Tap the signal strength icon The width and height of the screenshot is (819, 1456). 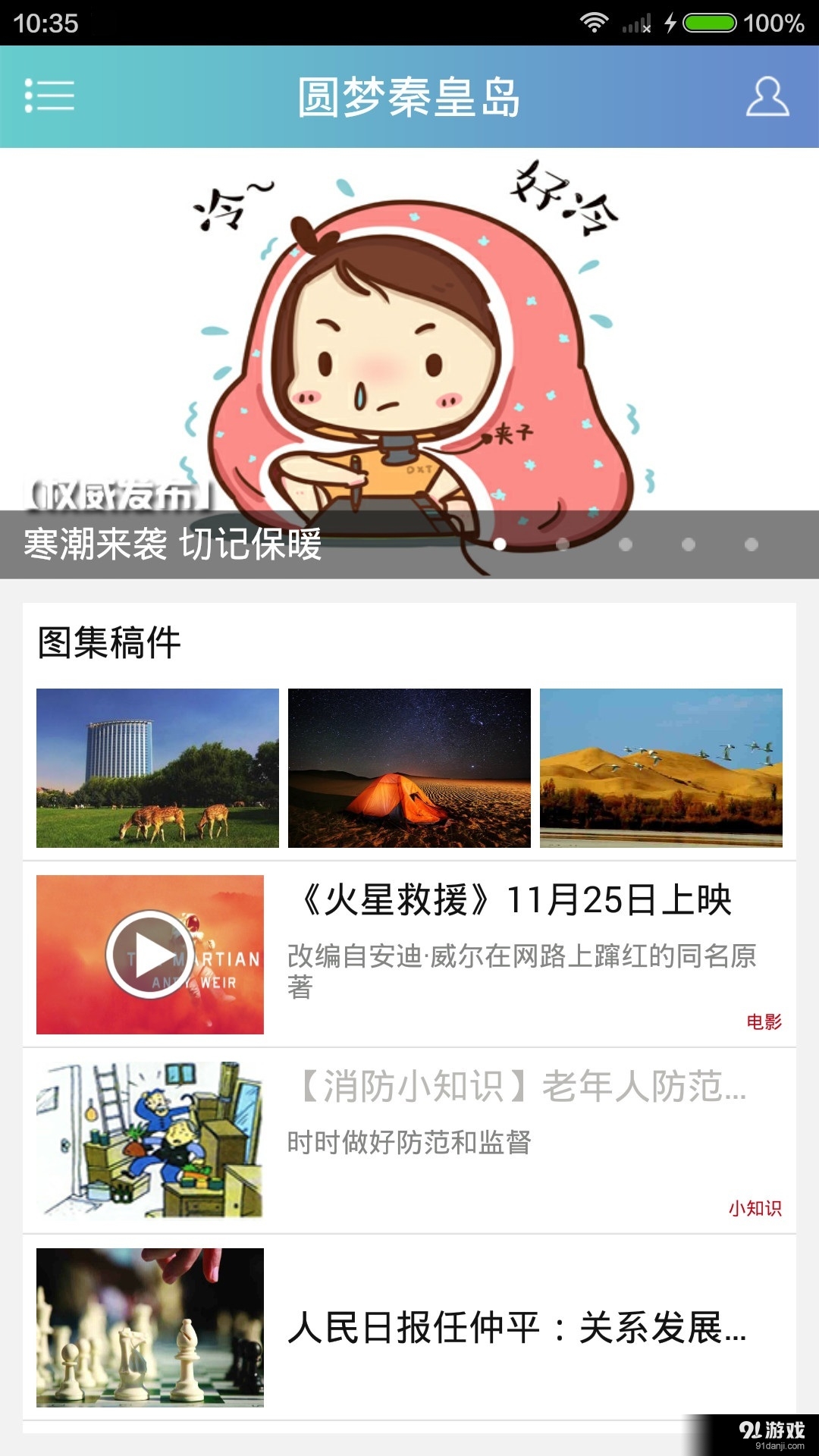(635, 23)
